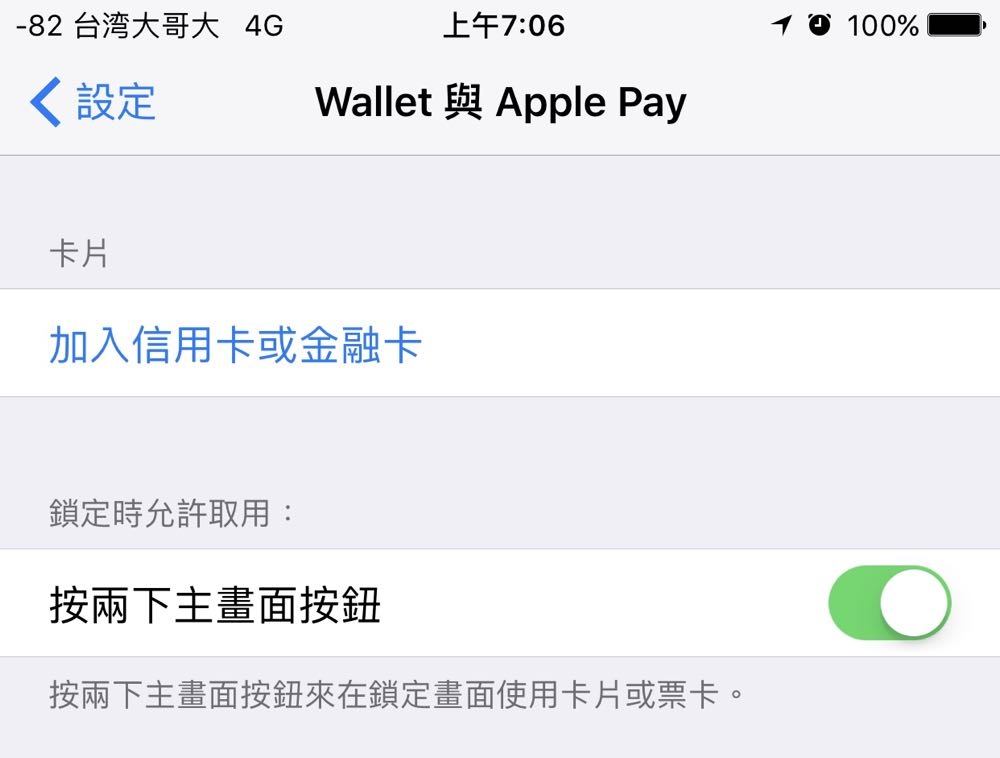Disable the 按兩下主畫面按鈕 switch

888,603
